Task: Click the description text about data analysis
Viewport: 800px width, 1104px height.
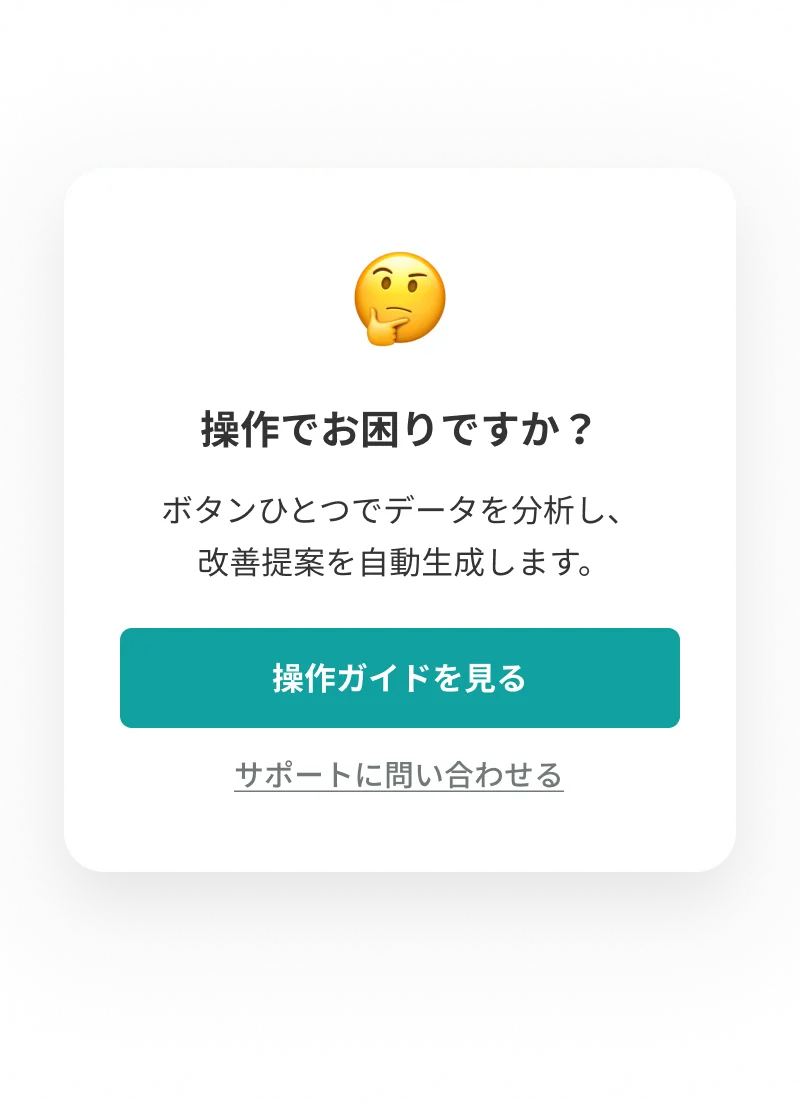Action: (x=400, y=535)
